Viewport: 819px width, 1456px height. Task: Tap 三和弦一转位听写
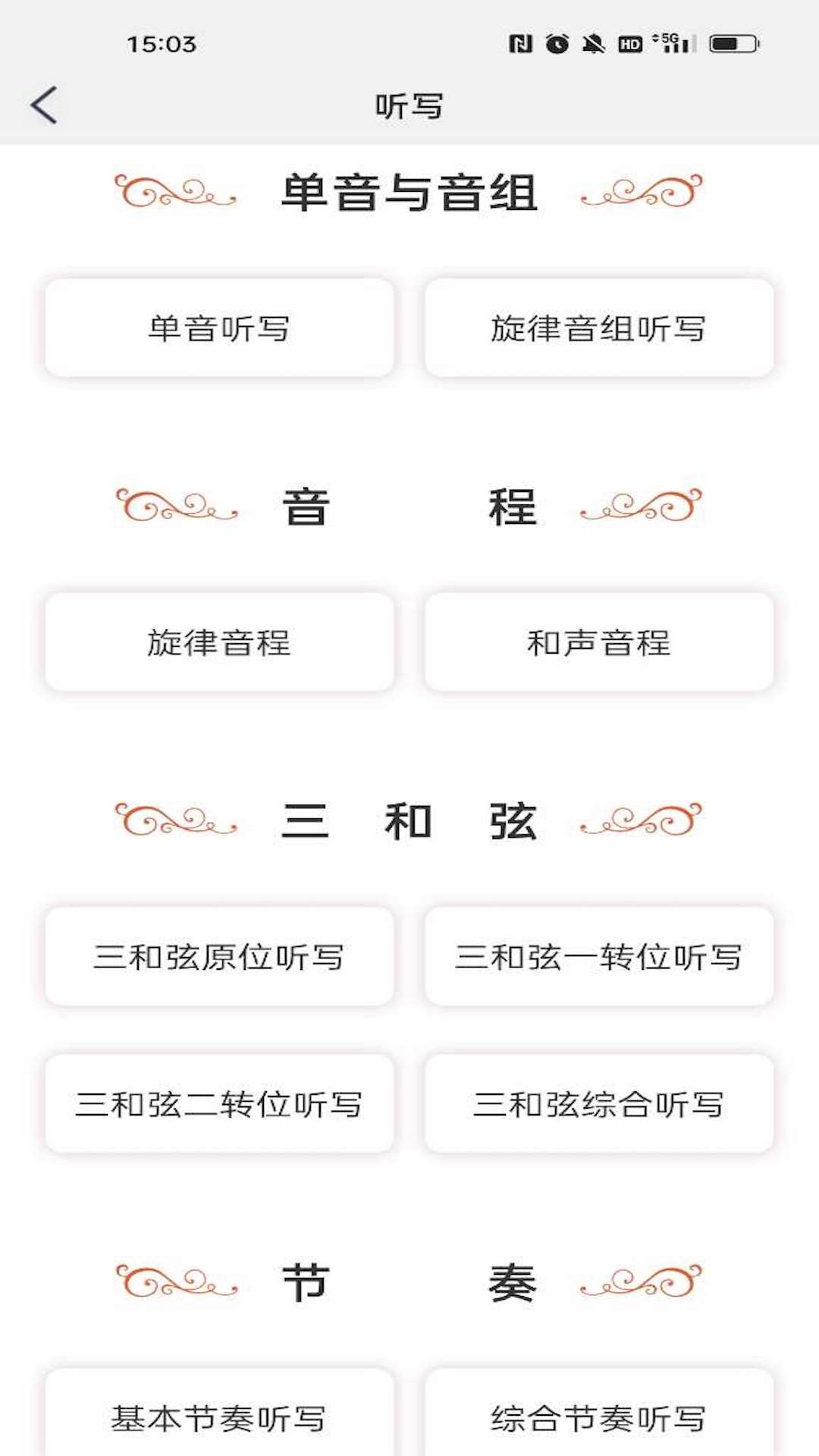tap(598, 956)
